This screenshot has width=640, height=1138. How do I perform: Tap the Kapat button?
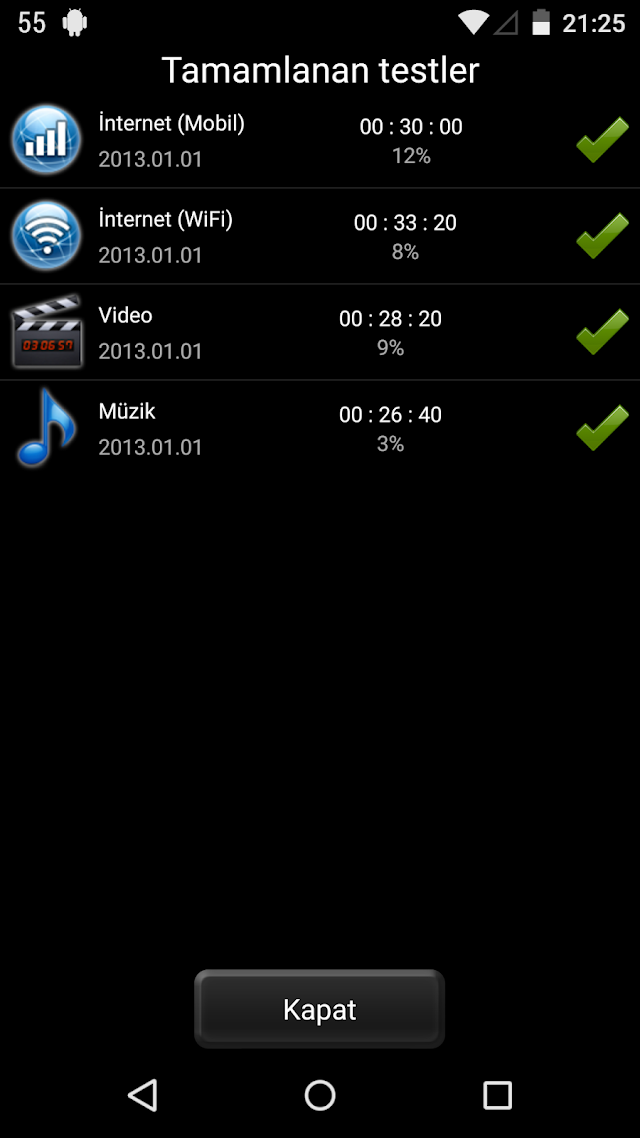[319, 1009]
